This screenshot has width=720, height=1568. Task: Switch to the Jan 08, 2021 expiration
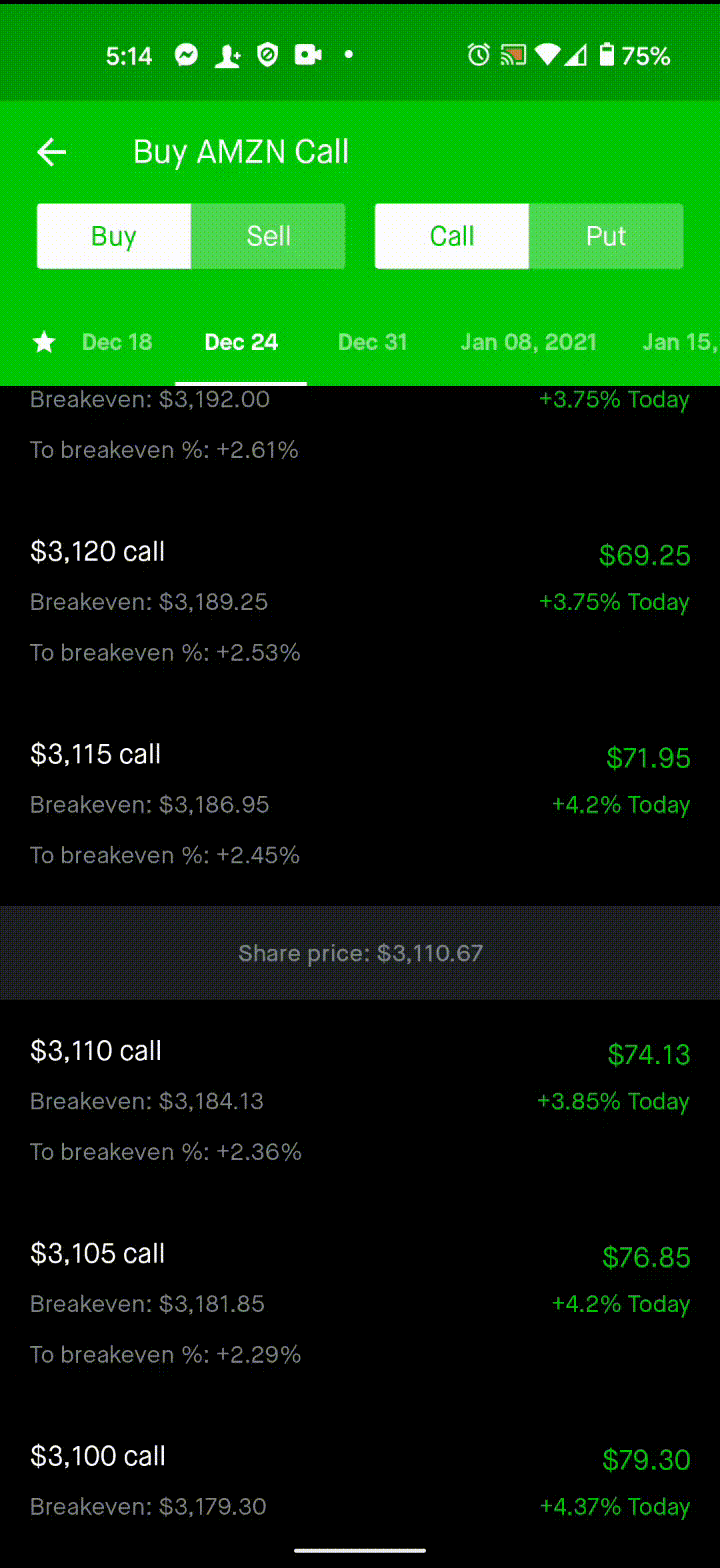tap(528, 342)
